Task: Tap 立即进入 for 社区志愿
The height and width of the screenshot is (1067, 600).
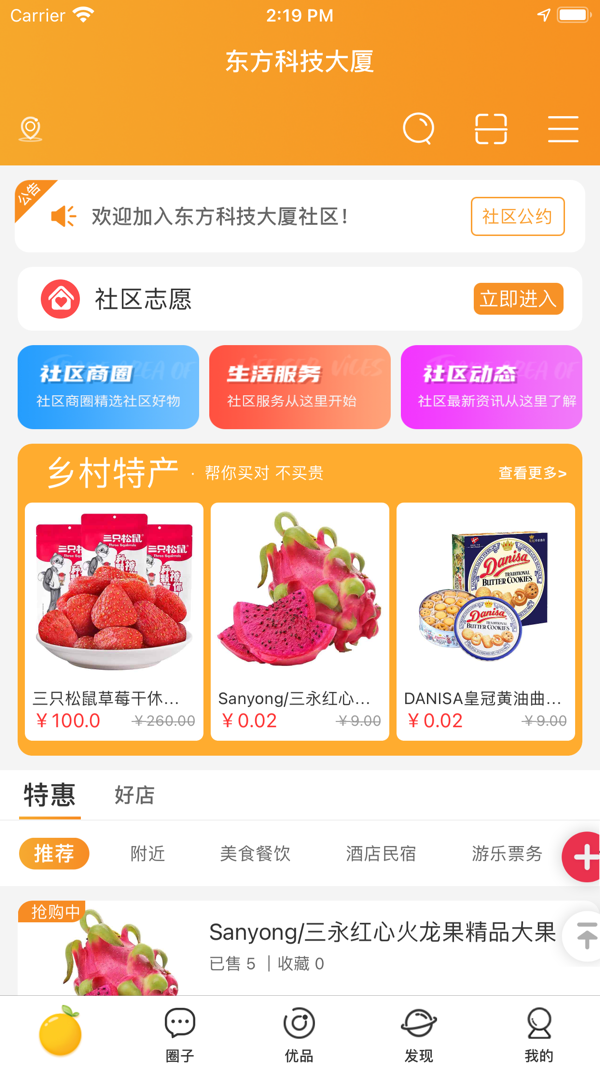Action: click(x=518, y=299)
